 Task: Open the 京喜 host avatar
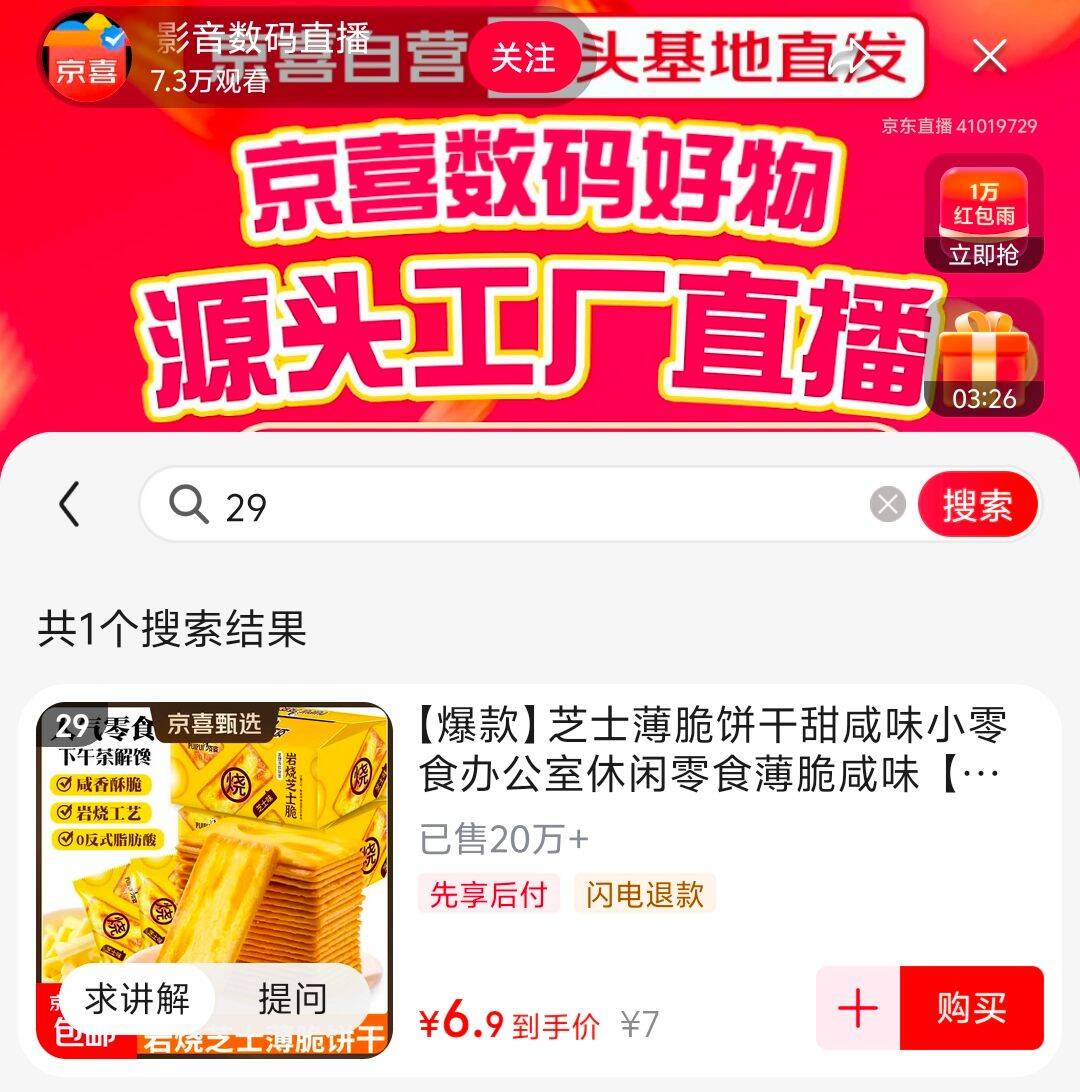(x=86, y=59)
